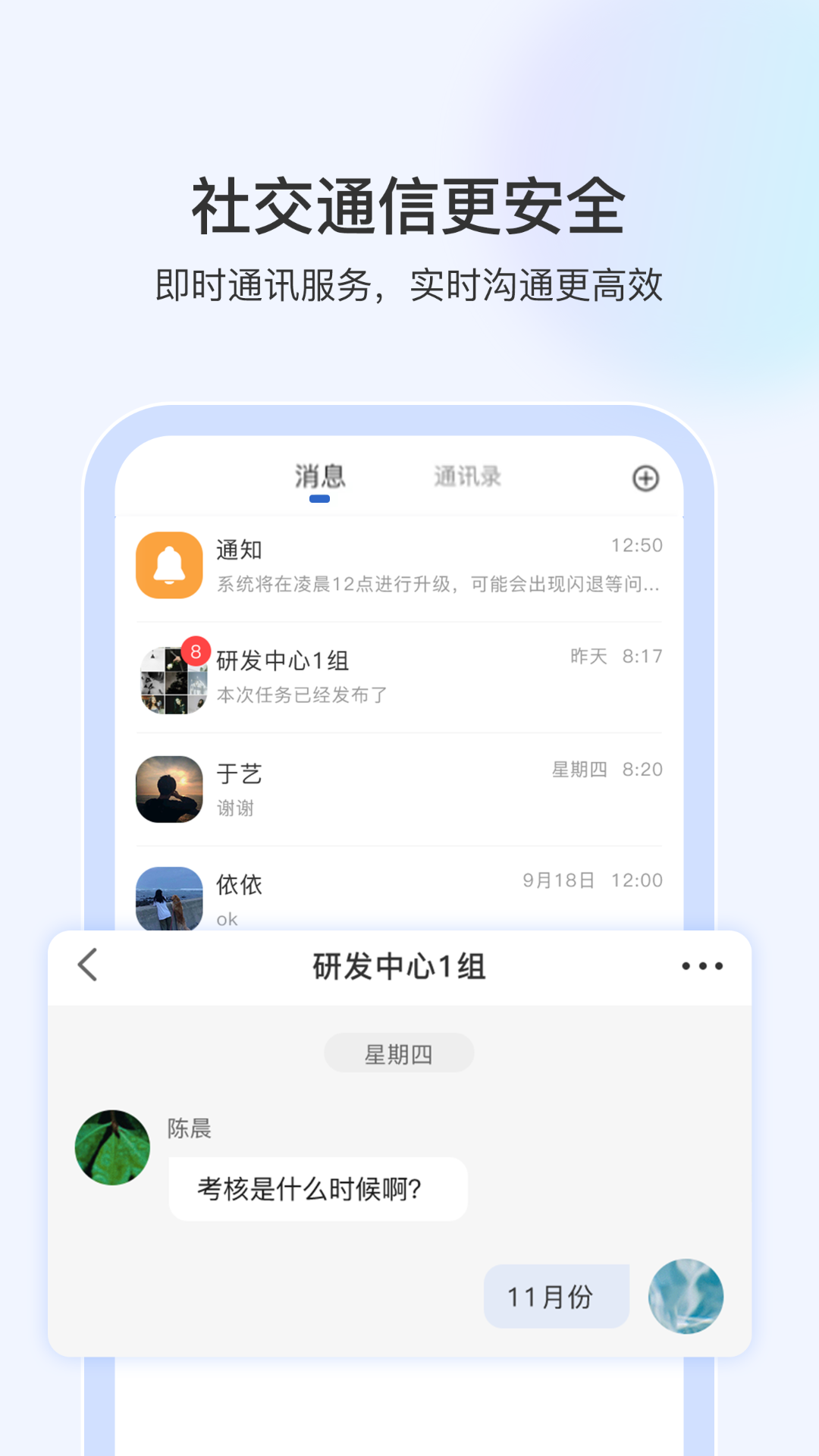Tap the 谢谢 message from 于艺
Screen dimensions: 819x1456
235,808
